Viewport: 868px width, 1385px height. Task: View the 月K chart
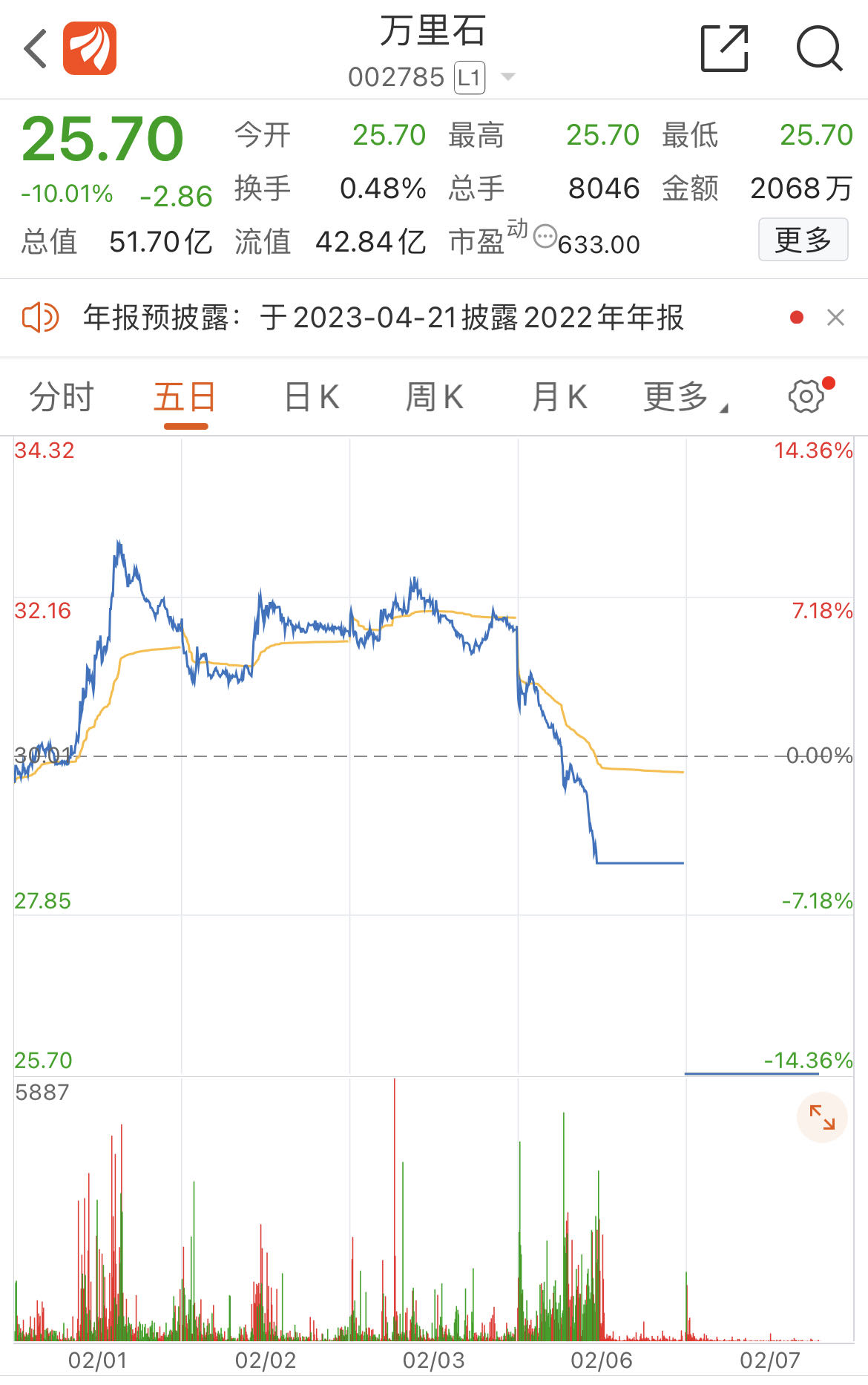[559, 397]
